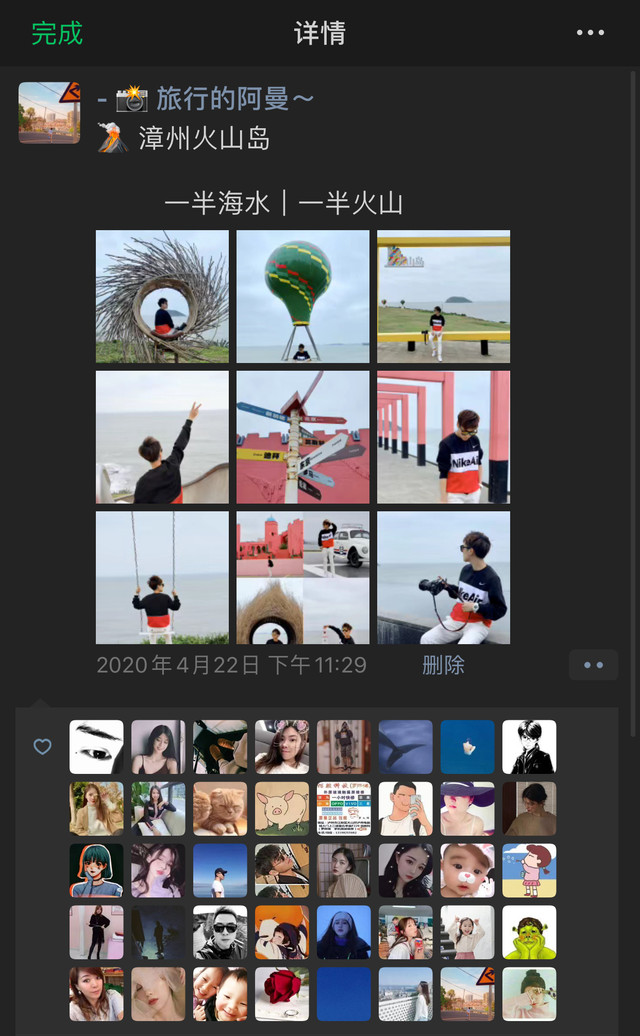
Task: Open the photo of man raising hand
Action: [x=162, y=437]
